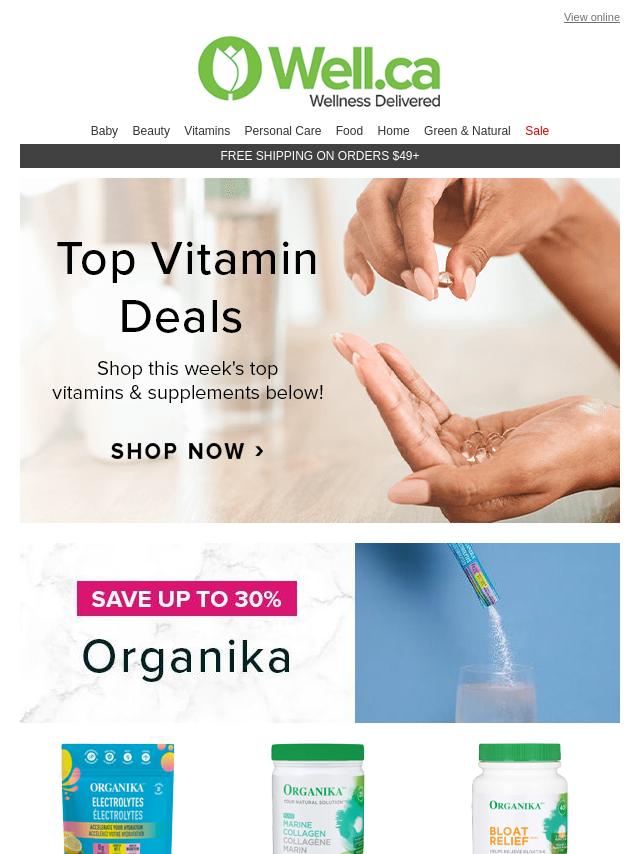Tap Shop Now on Top Vitamin Deals
The width and height of the screenshot is (640, 854).
point(188,451)
